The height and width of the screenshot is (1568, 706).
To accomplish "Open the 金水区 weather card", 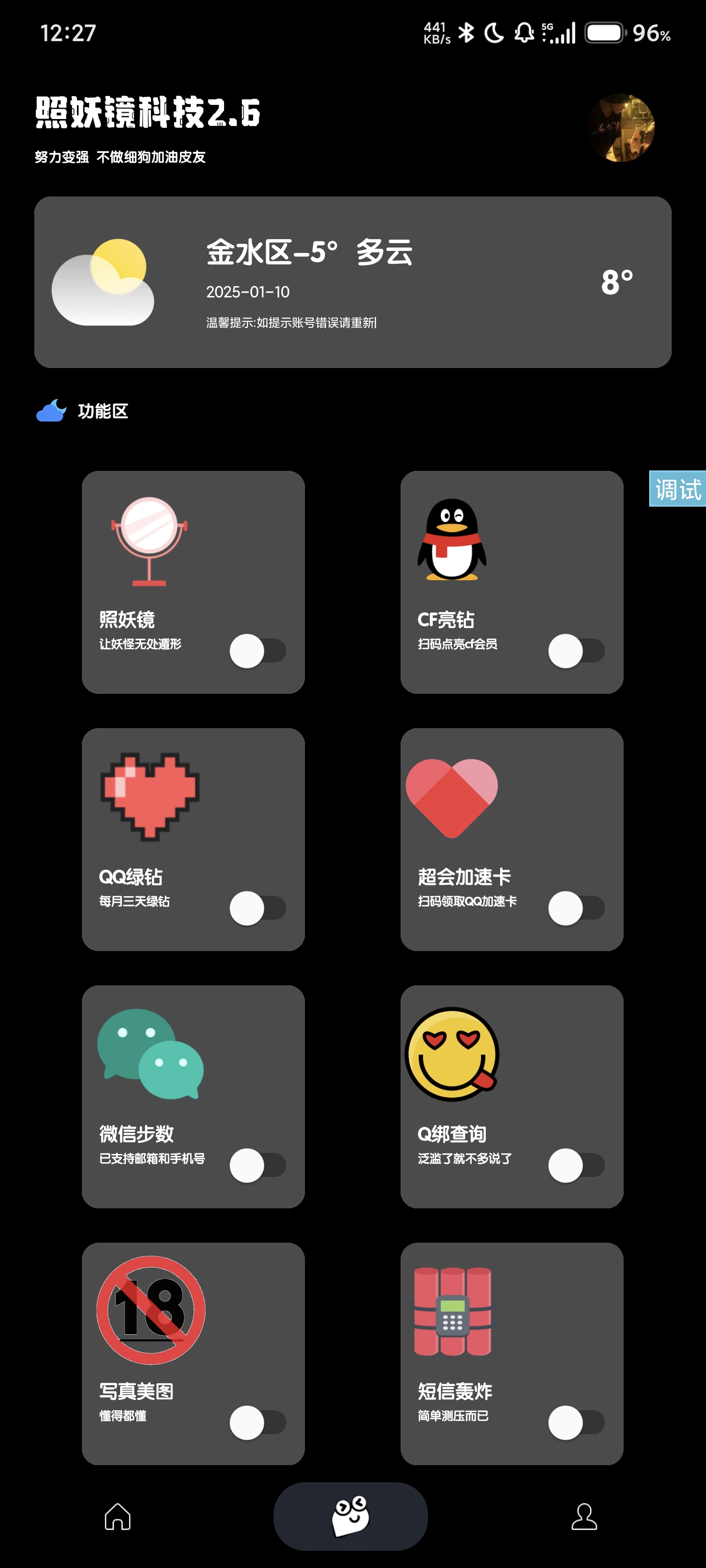I will click(x=353, y=282).
